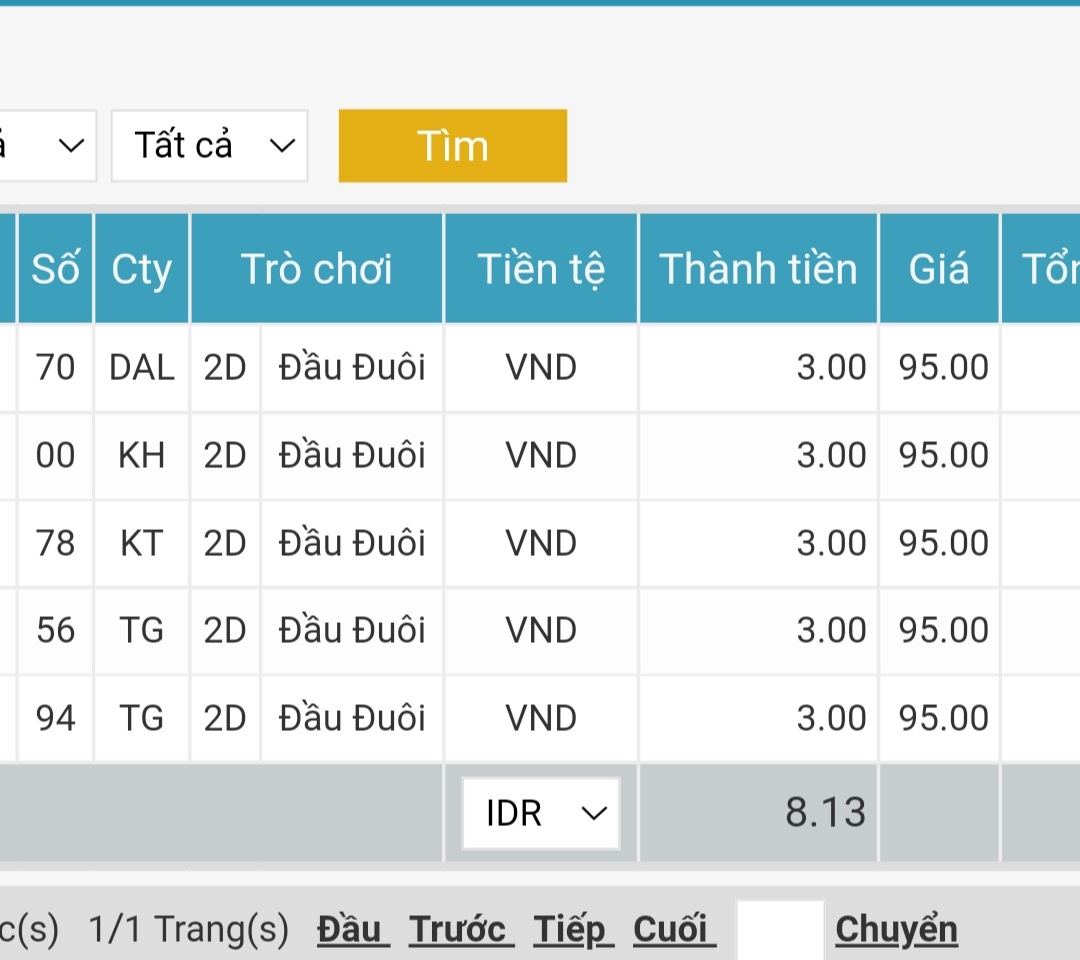Tap the yellow Tìm search button
The width and height of the screenshot is (1080, 960).
coord(452,146)
